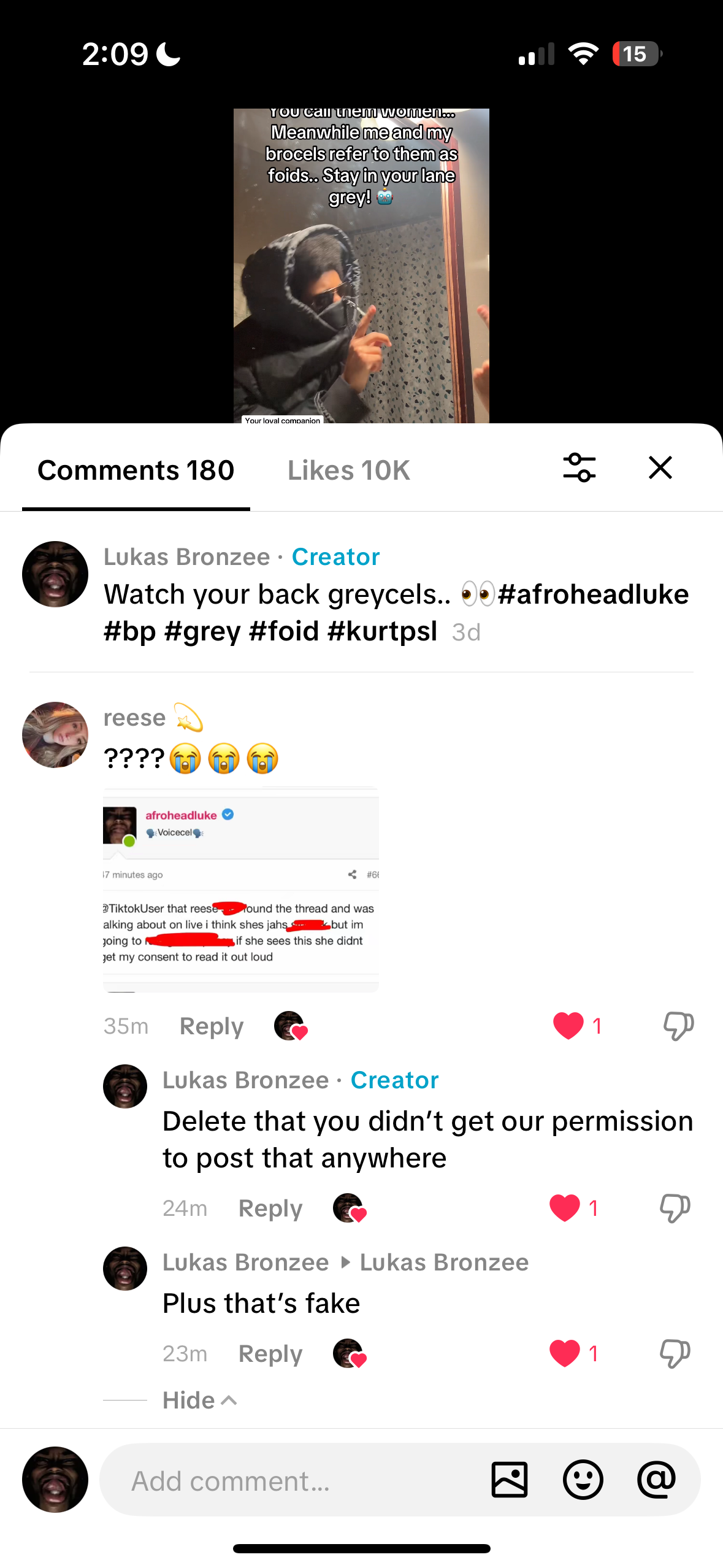Image resolution: width=723 pixels, height=1568 pixels.
Task: Mention a user with the @ icon
Action: coord(656,1480)
